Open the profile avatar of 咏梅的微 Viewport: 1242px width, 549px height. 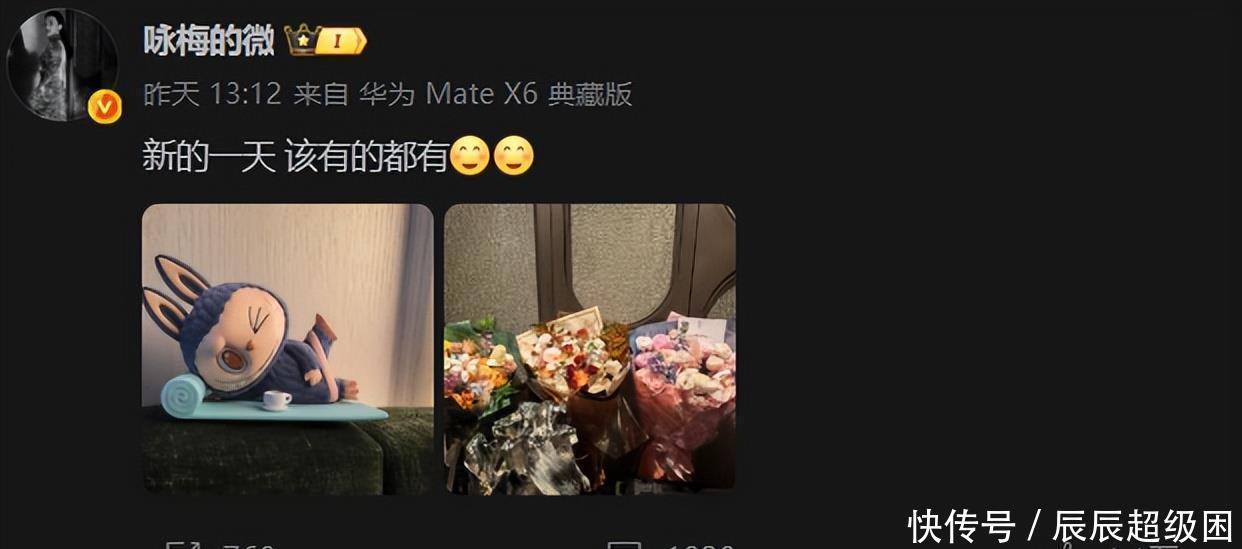tap(62, 66)
